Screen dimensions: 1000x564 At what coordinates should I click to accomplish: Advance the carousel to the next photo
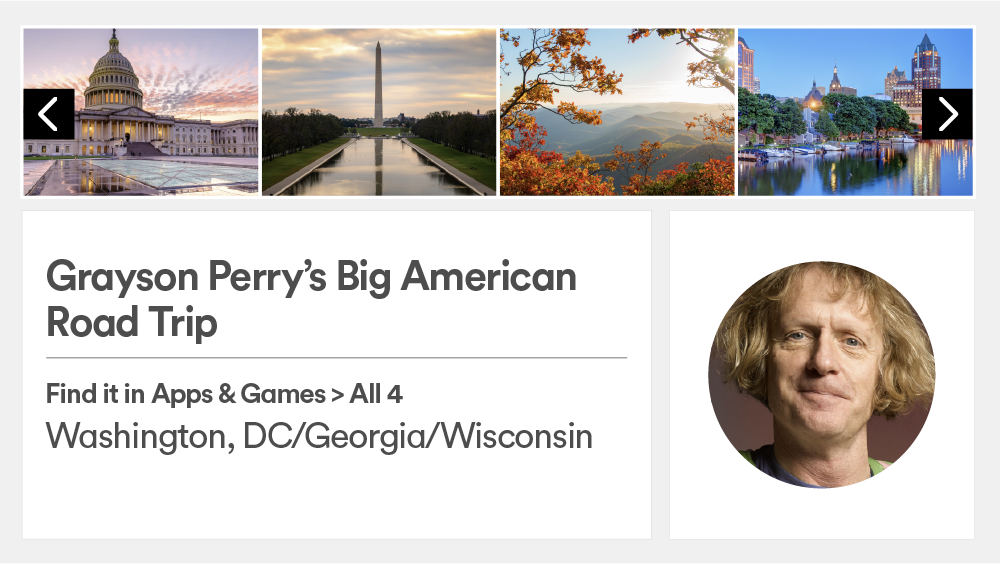[947, 114]
